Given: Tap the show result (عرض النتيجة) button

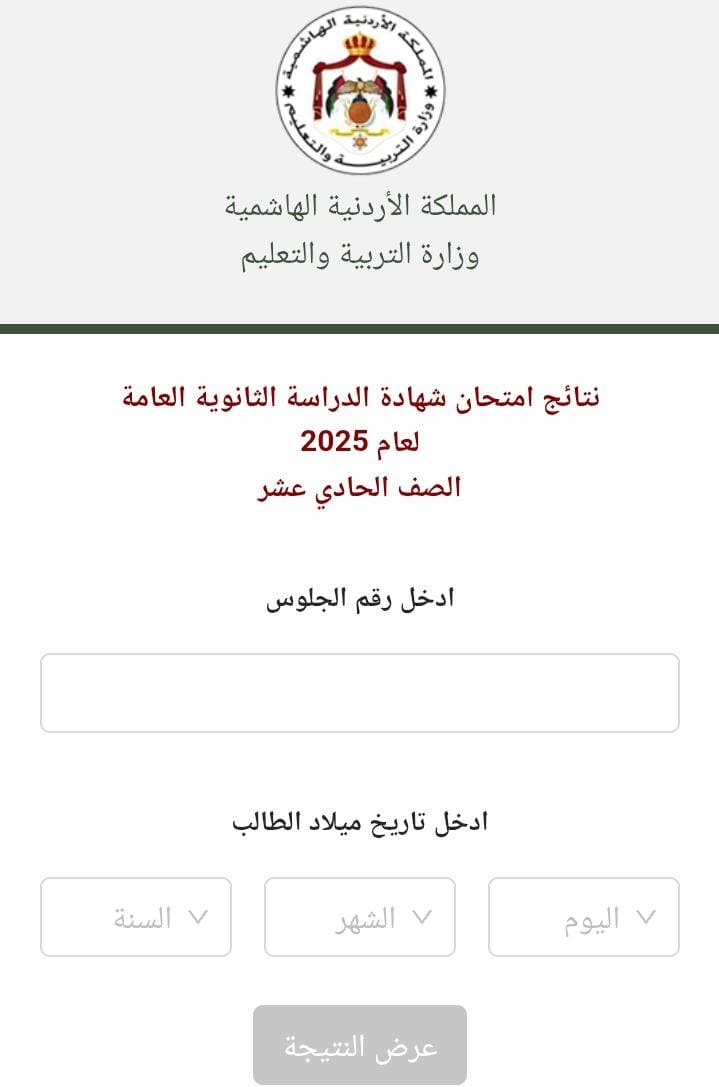Looking at the screenshot, I should (359, 1045).
